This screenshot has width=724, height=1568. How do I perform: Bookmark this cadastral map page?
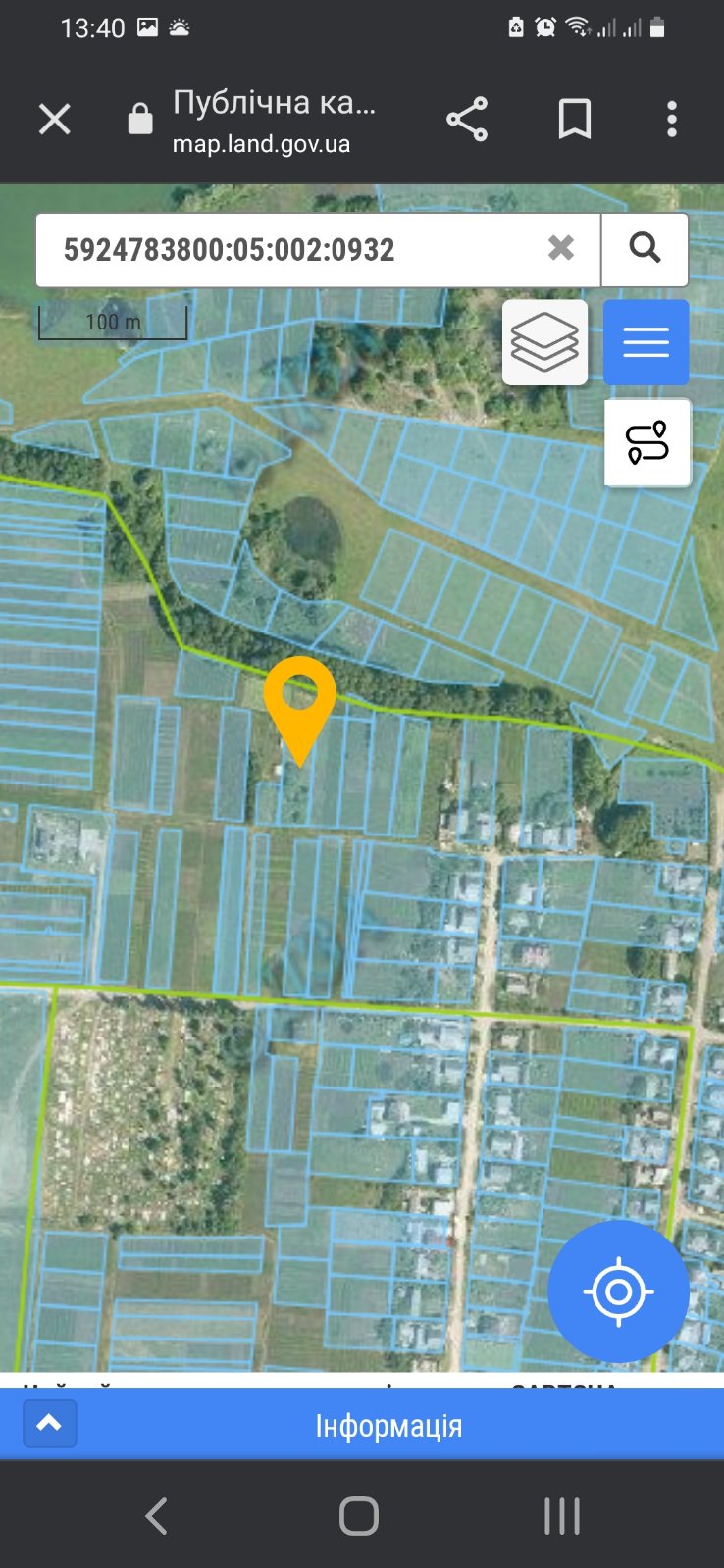[x=574, y=120]
